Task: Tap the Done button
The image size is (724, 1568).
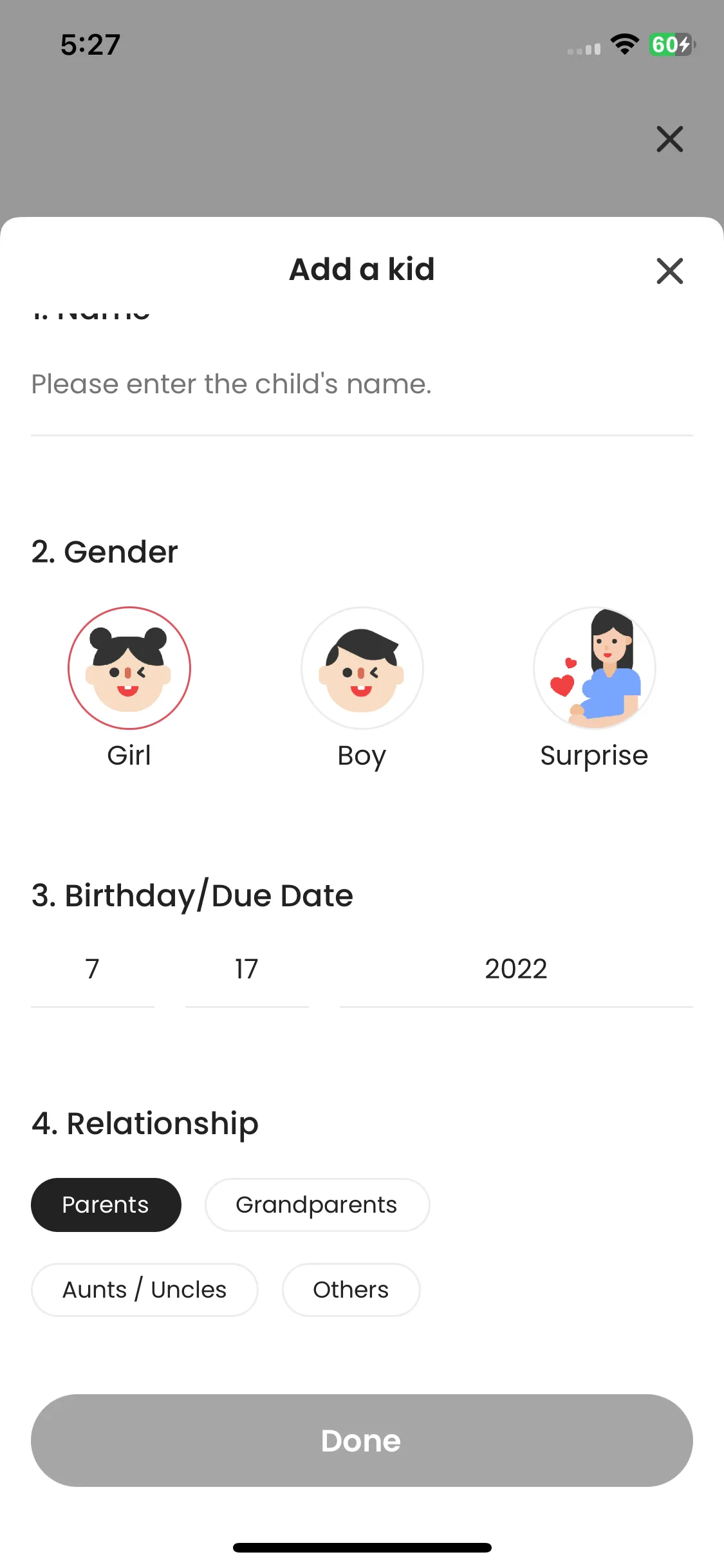Action: tap(362, 1441)
